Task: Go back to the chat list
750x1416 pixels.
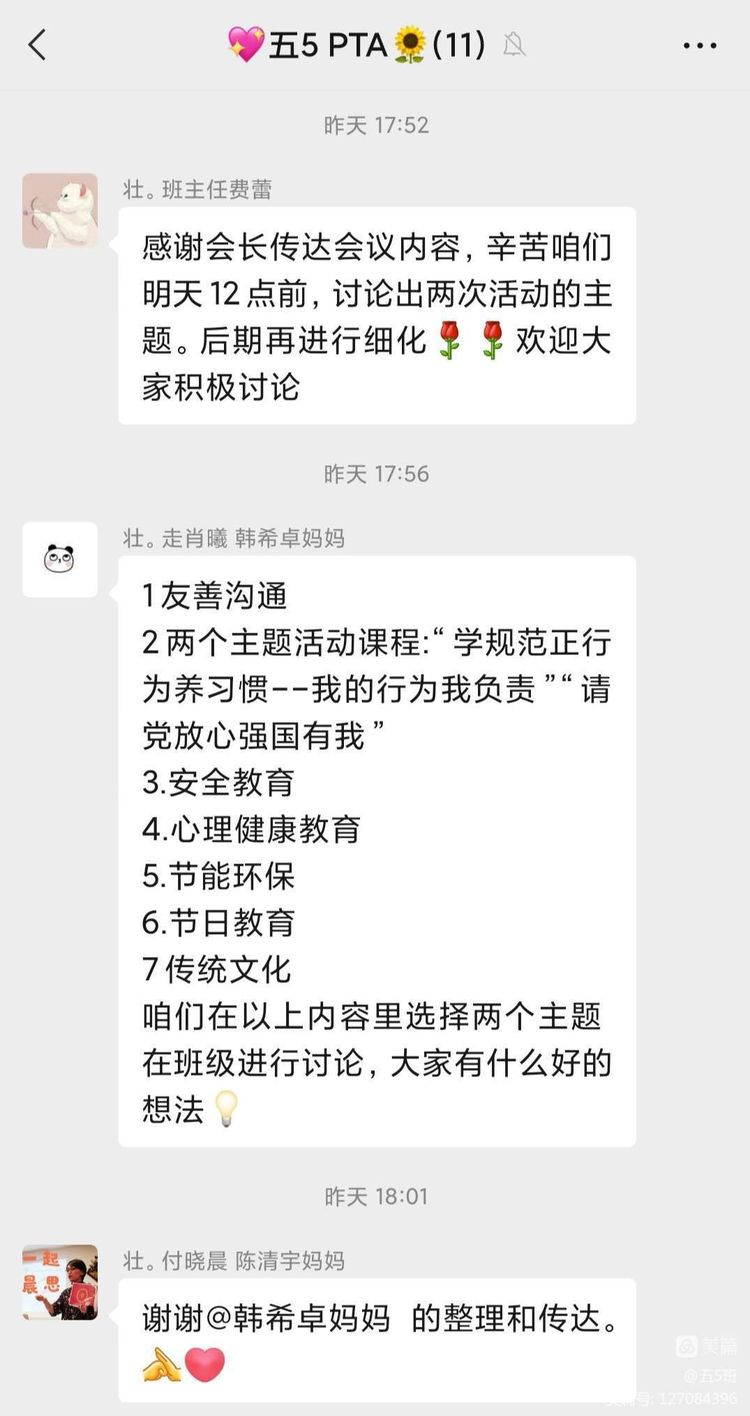Action: point(38,45)
